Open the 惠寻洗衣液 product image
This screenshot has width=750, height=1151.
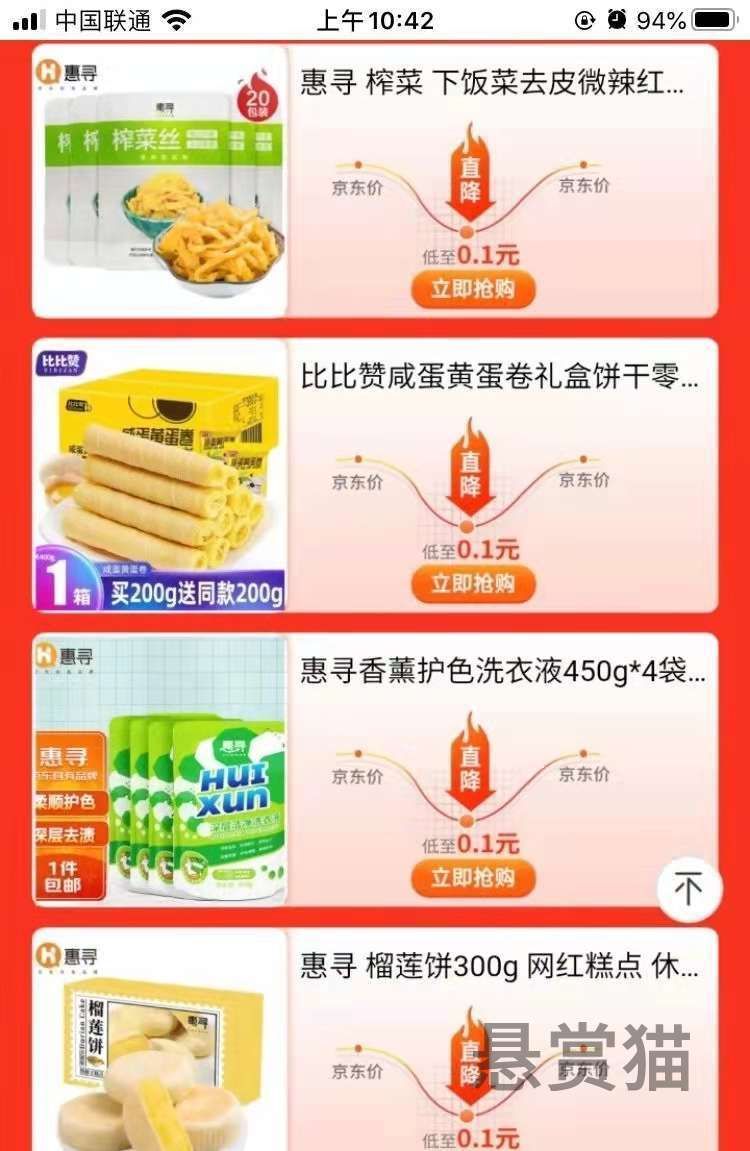pyautogui.click(x=160, y=770)
